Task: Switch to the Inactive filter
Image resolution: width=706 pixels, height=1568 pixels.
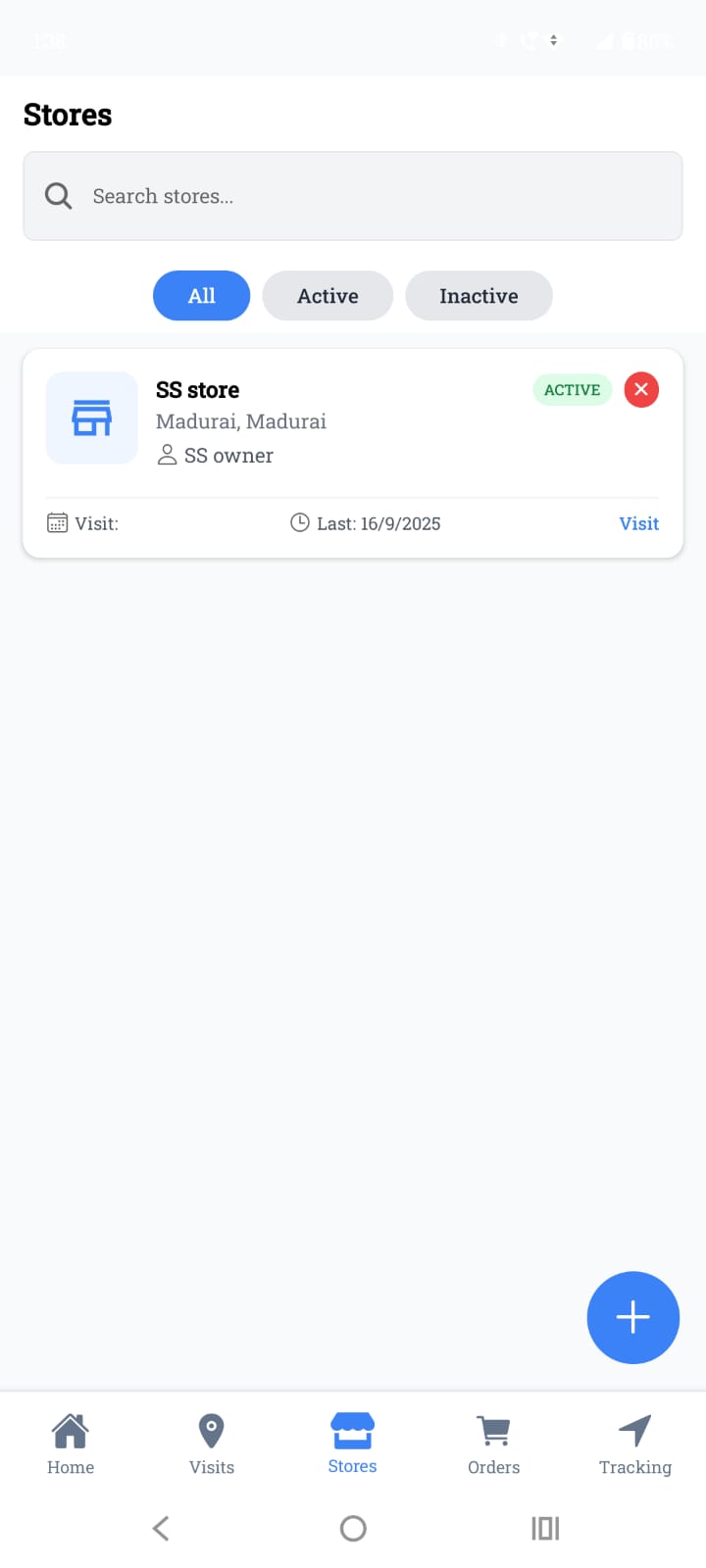Action: coord(479,295)
